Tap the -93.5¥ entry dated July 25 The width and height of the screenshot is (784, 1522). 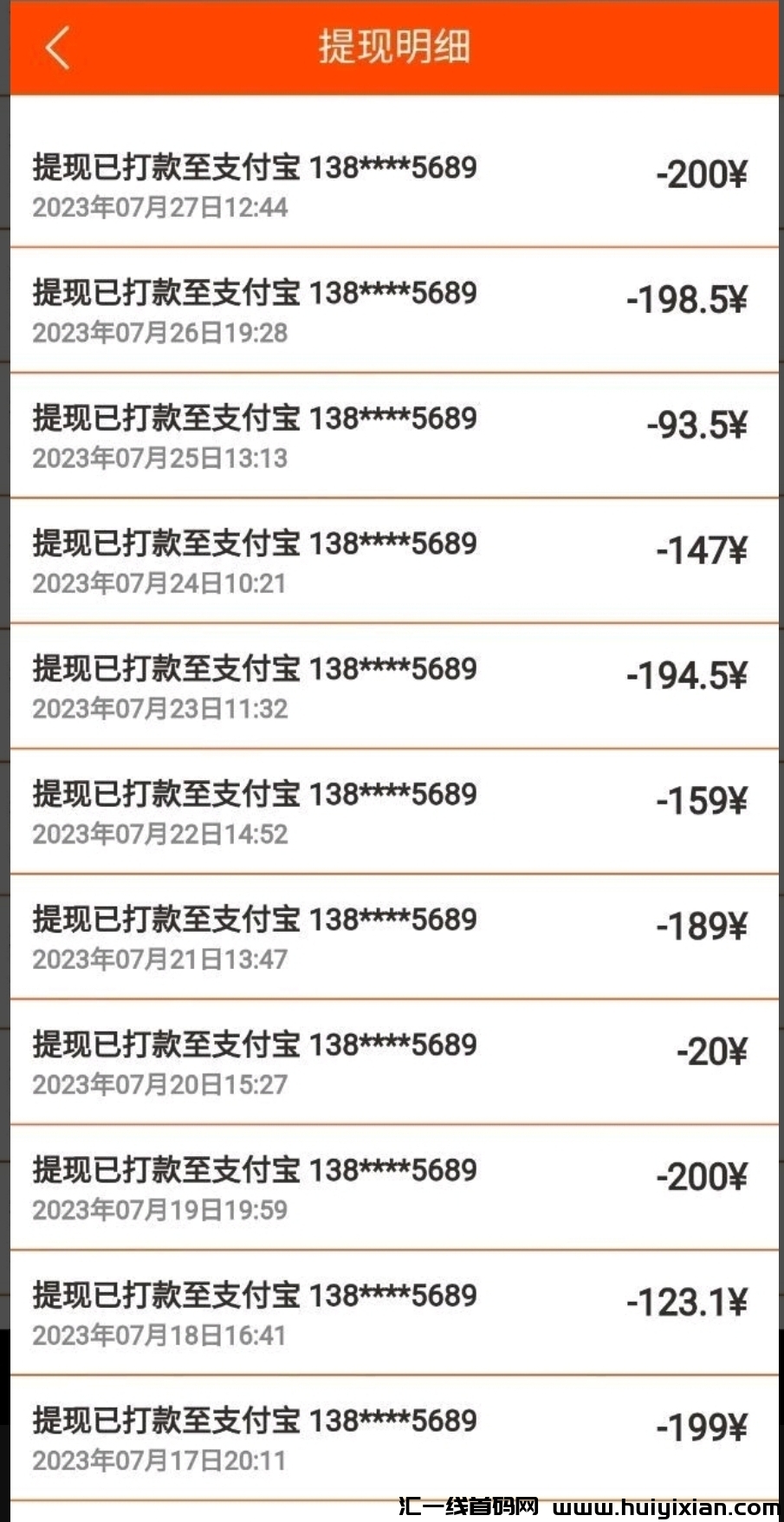(390, 433)
